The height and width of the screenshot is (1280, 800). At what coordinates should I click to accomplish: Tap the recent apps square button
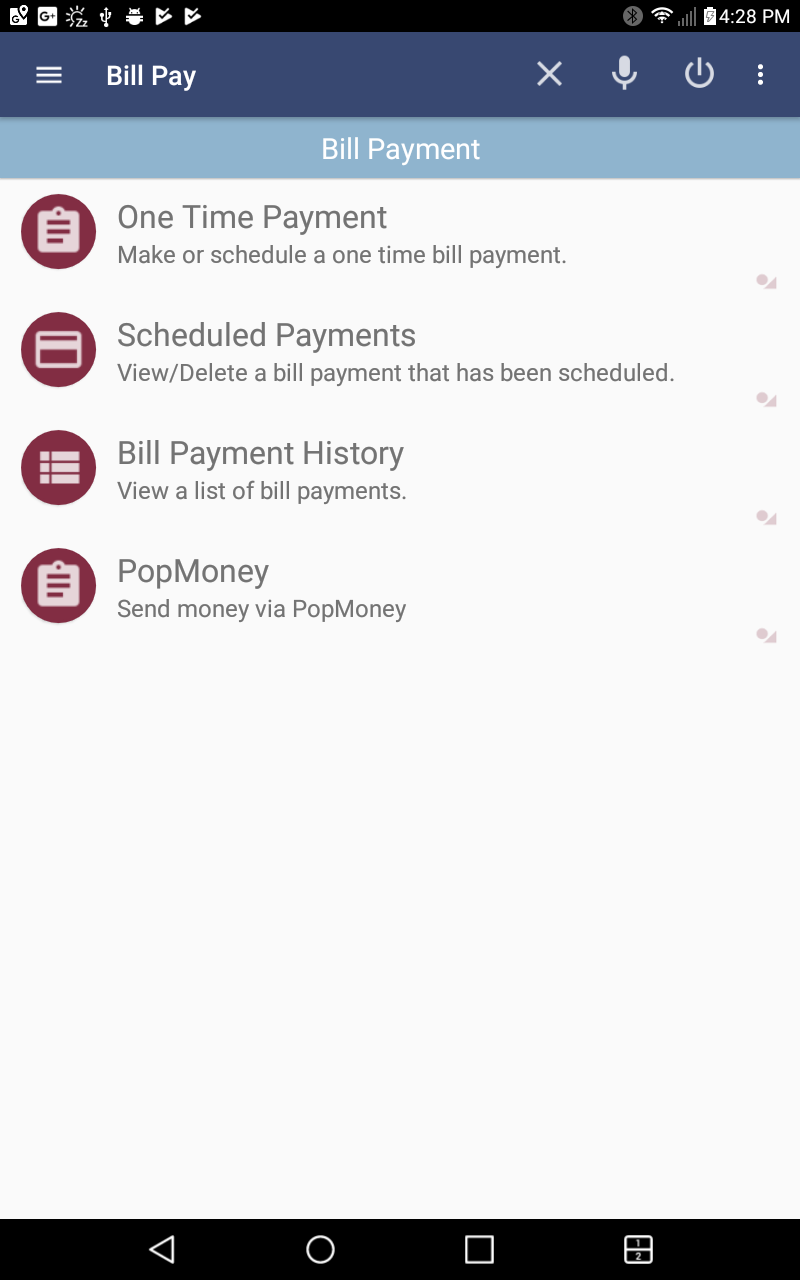pyautogui.click(x=478, y=1249)
